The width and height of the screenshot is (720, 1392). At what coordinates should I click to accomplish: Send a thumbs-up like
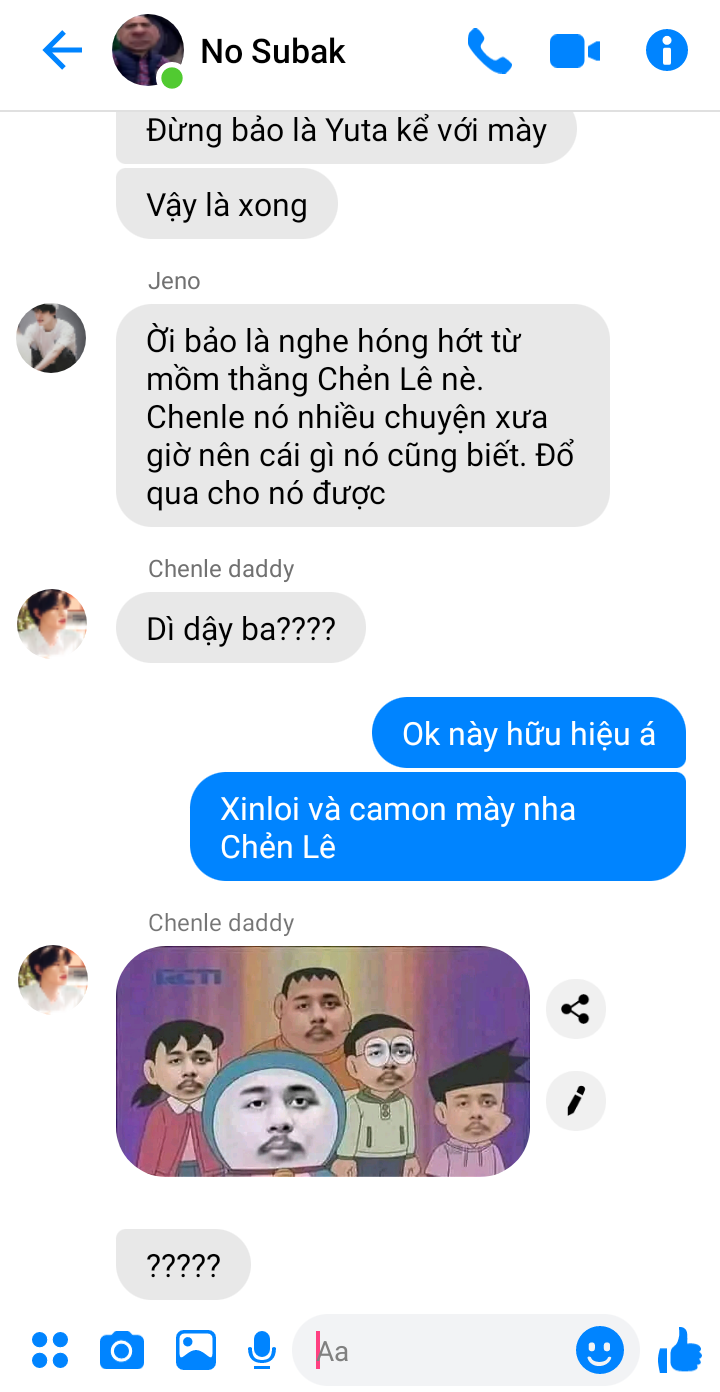click(x=681, y=1350)
